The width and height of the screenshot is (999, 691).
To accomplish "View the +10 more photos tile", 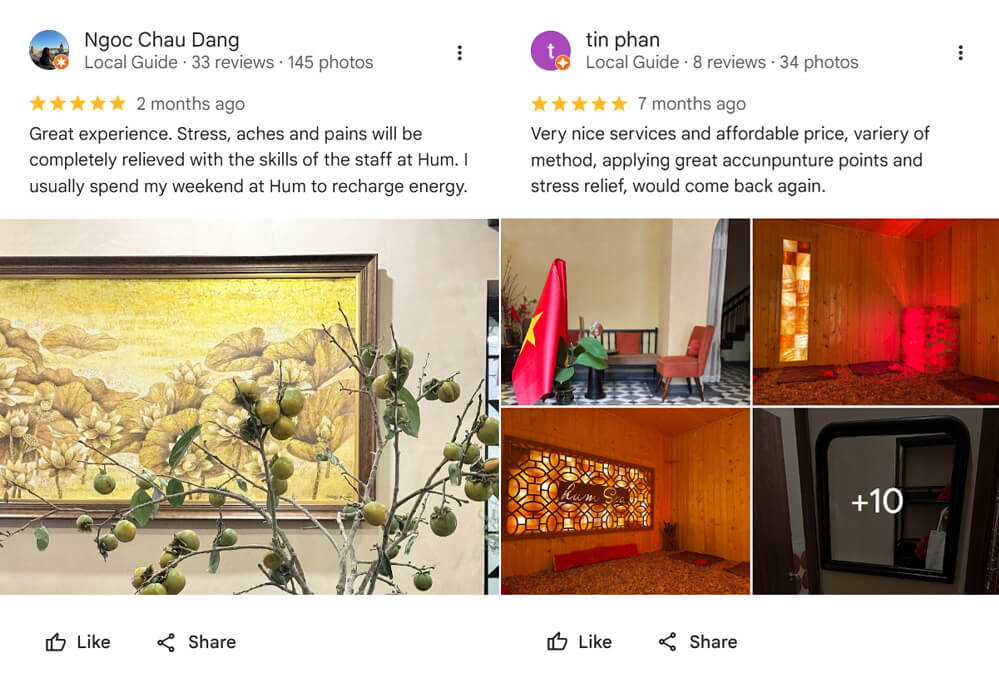I will 875,501.
